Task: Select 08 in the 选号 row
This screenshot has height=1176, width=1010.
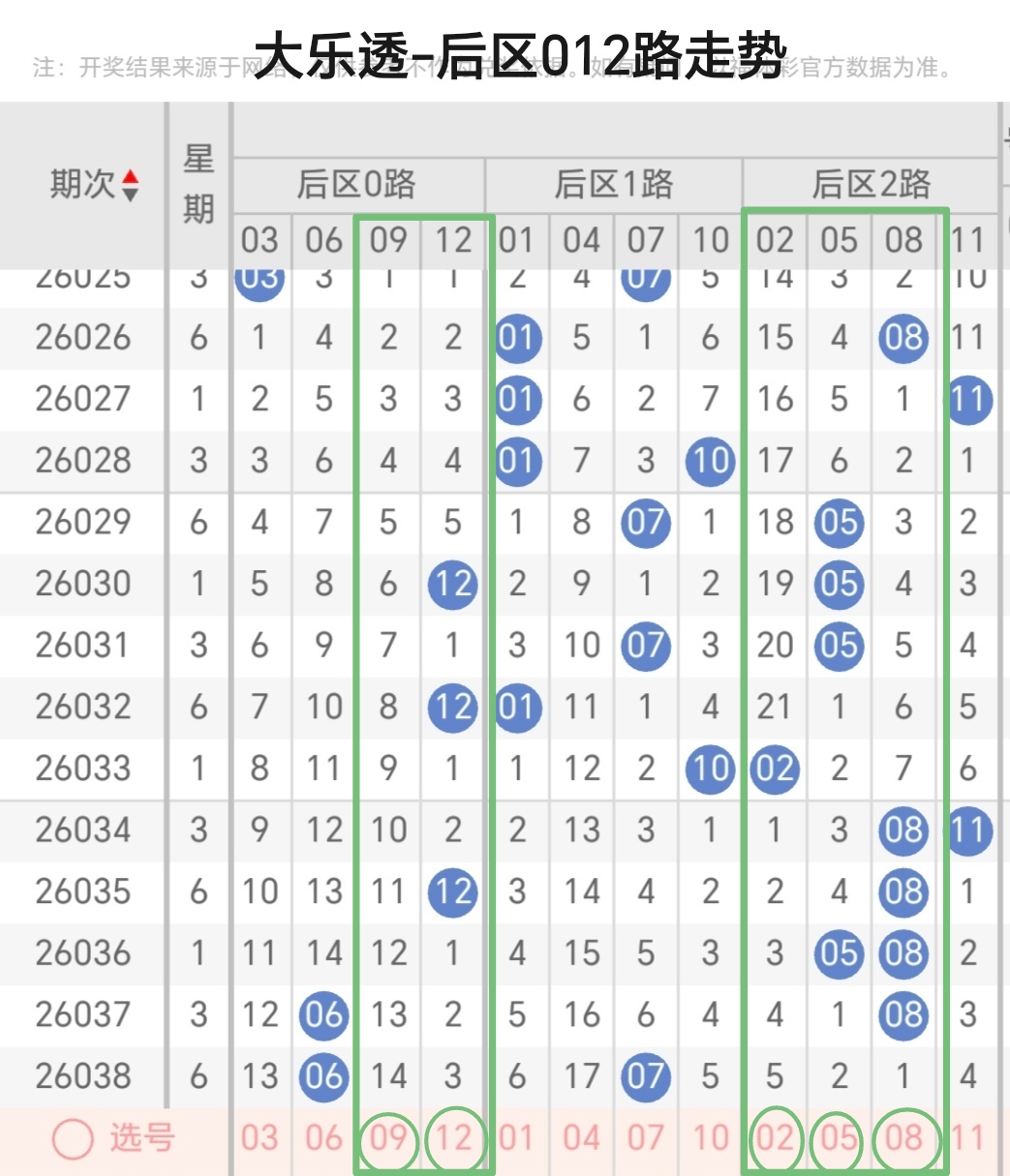Action: [x=903, y=1138]
